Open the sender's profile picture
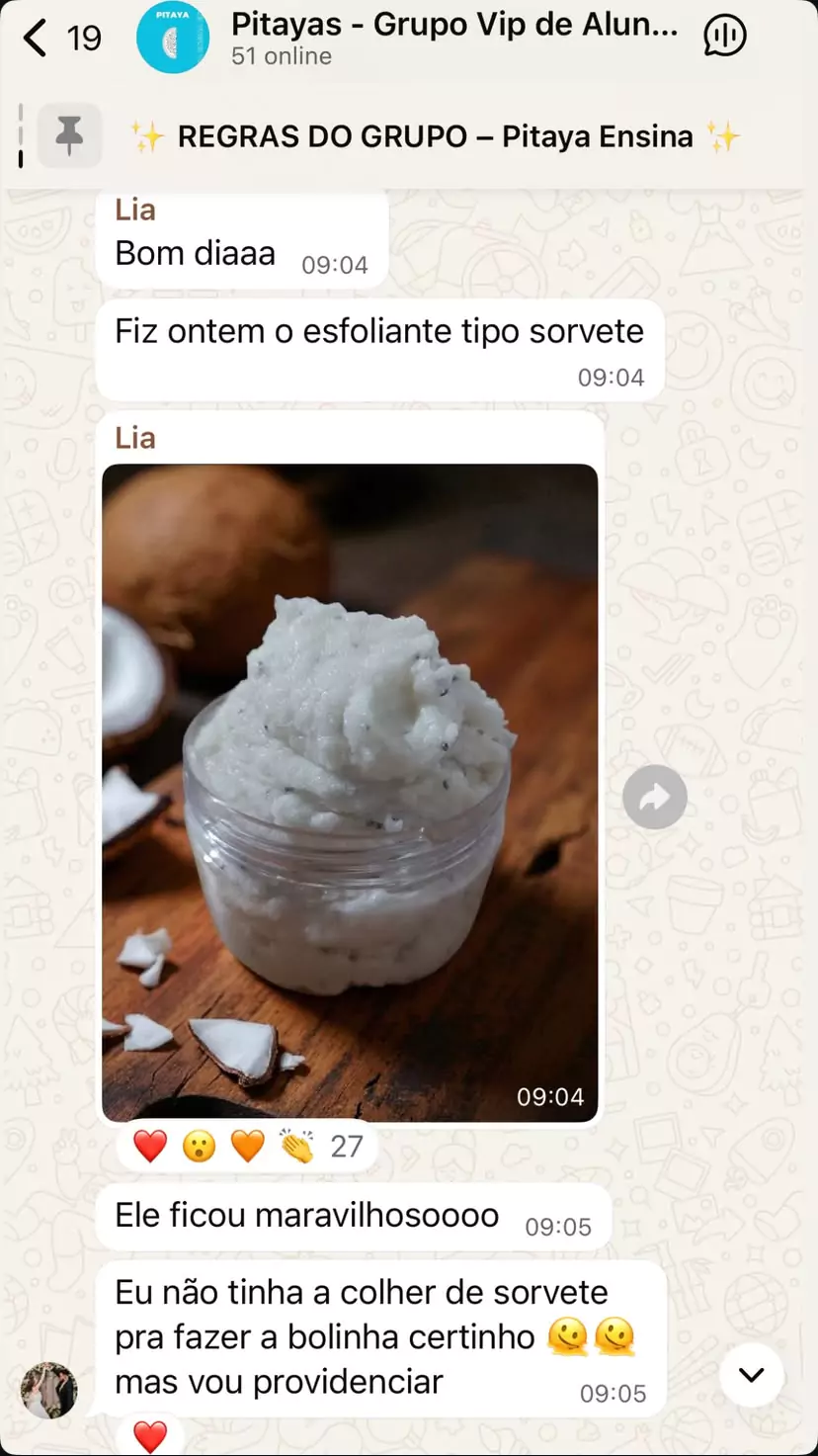 tap(49, 1391)
